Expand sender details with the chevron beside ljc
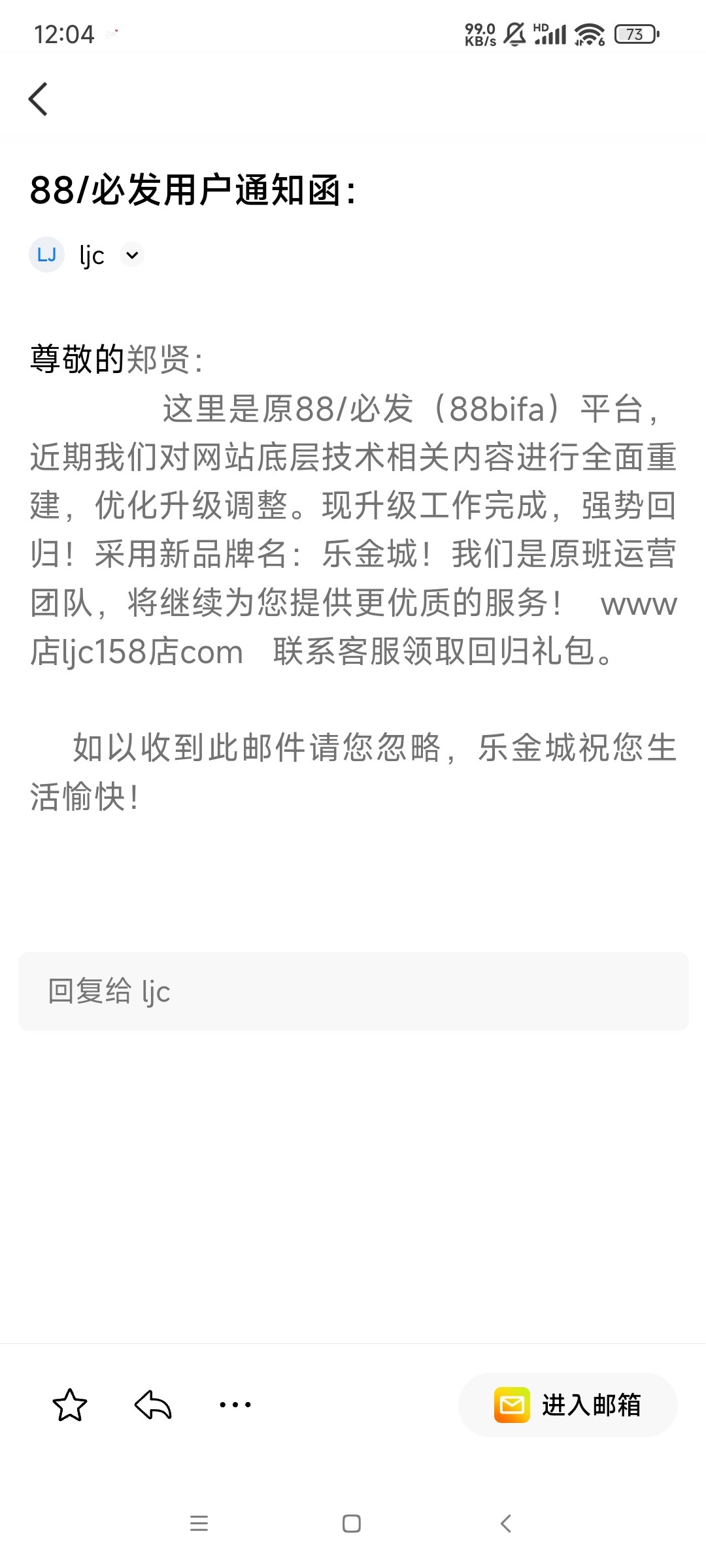Viewport: 706px width, 1568px height. click(x=131, y=256)
